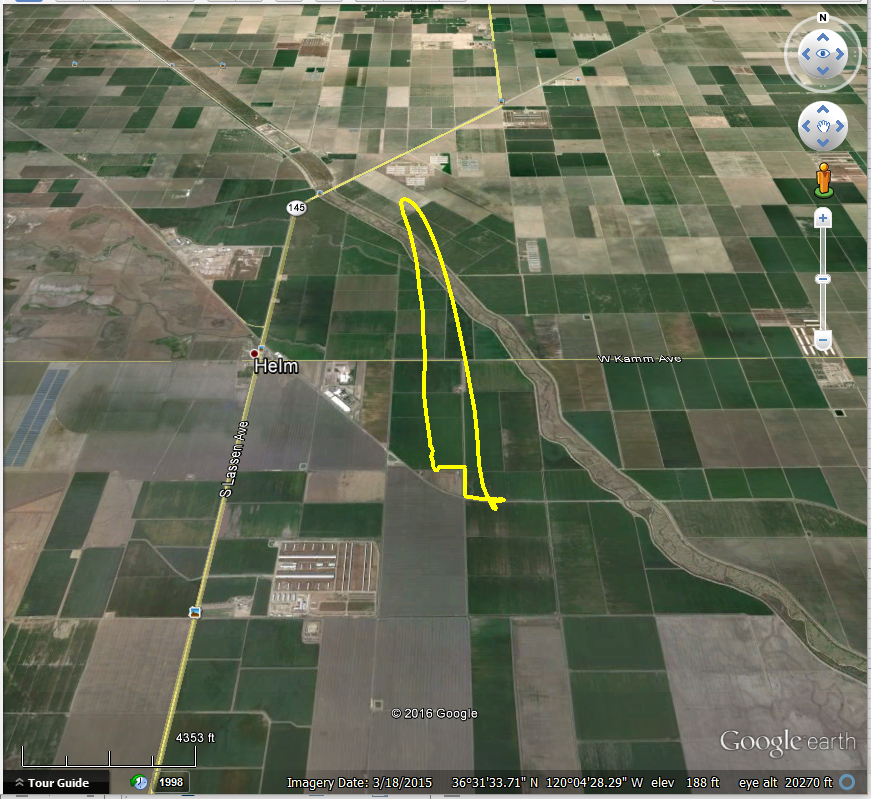The height and width of the screenshot is (799, 871).
Task: Click the N north-up compass marker
Action: [x=822, y=18]
